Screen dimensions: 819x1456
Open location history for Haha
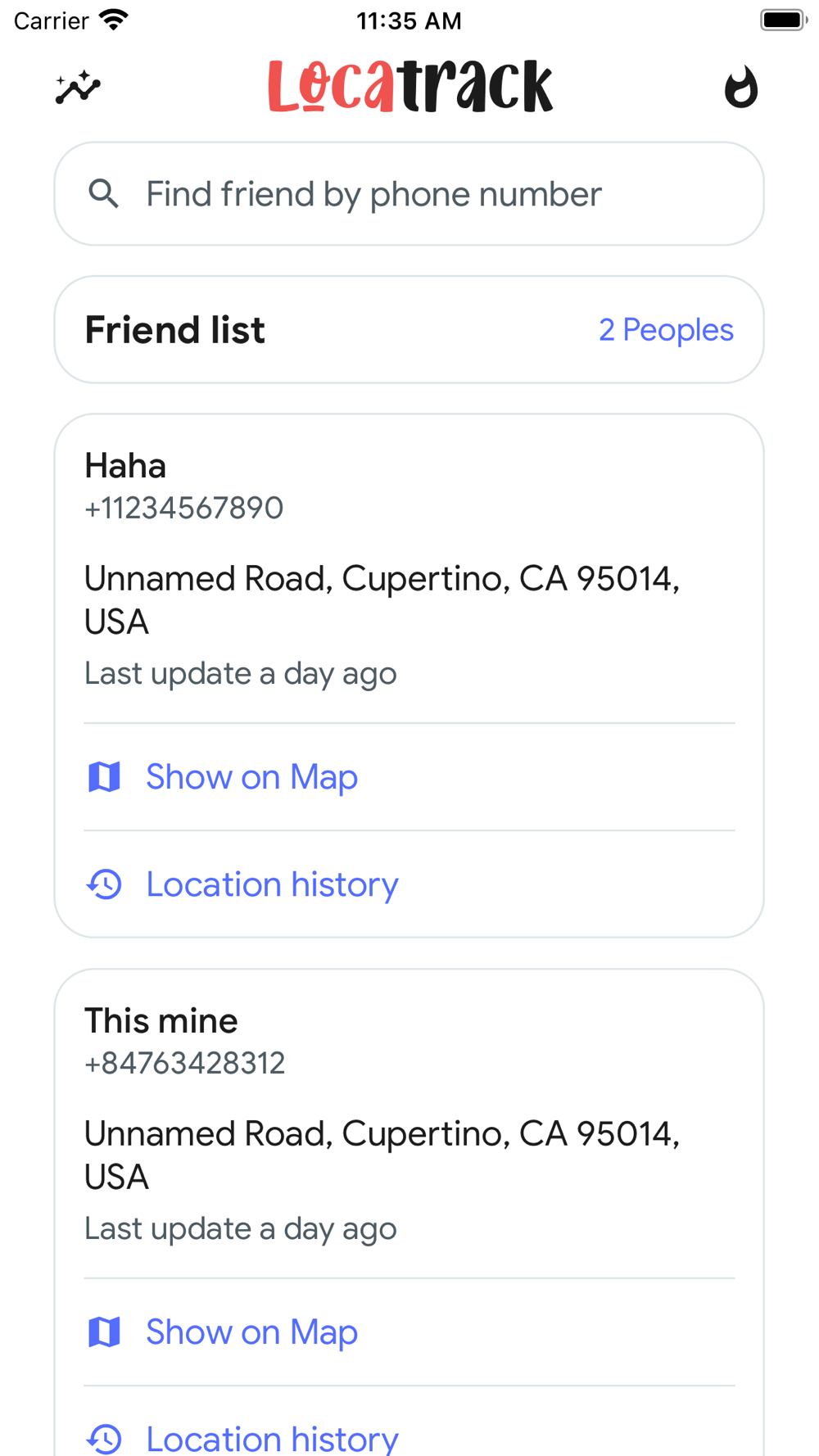click(409, 884)
